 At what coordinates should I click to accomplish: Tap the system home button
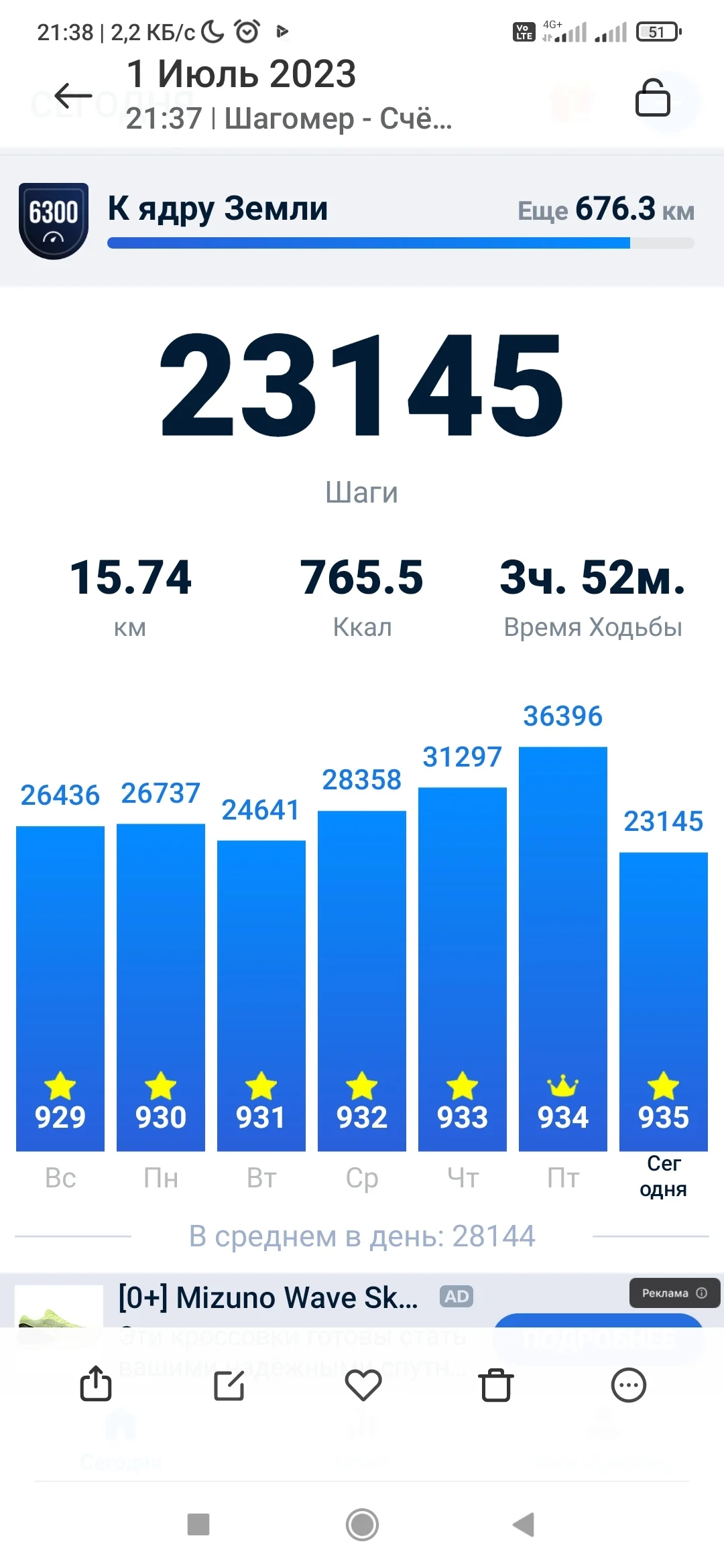coord(362,1524)
